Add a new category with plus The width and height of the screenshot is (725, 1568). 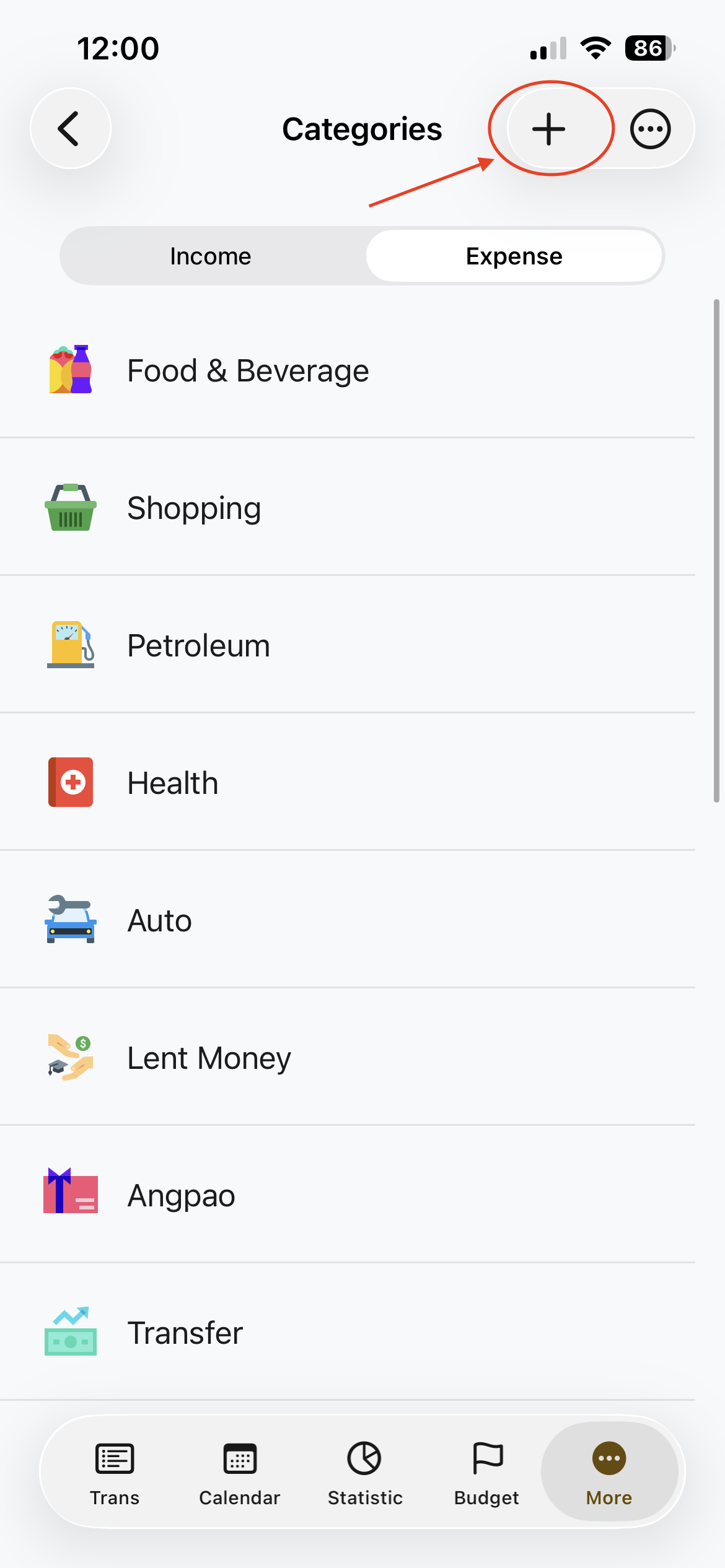tap(548, 129)
